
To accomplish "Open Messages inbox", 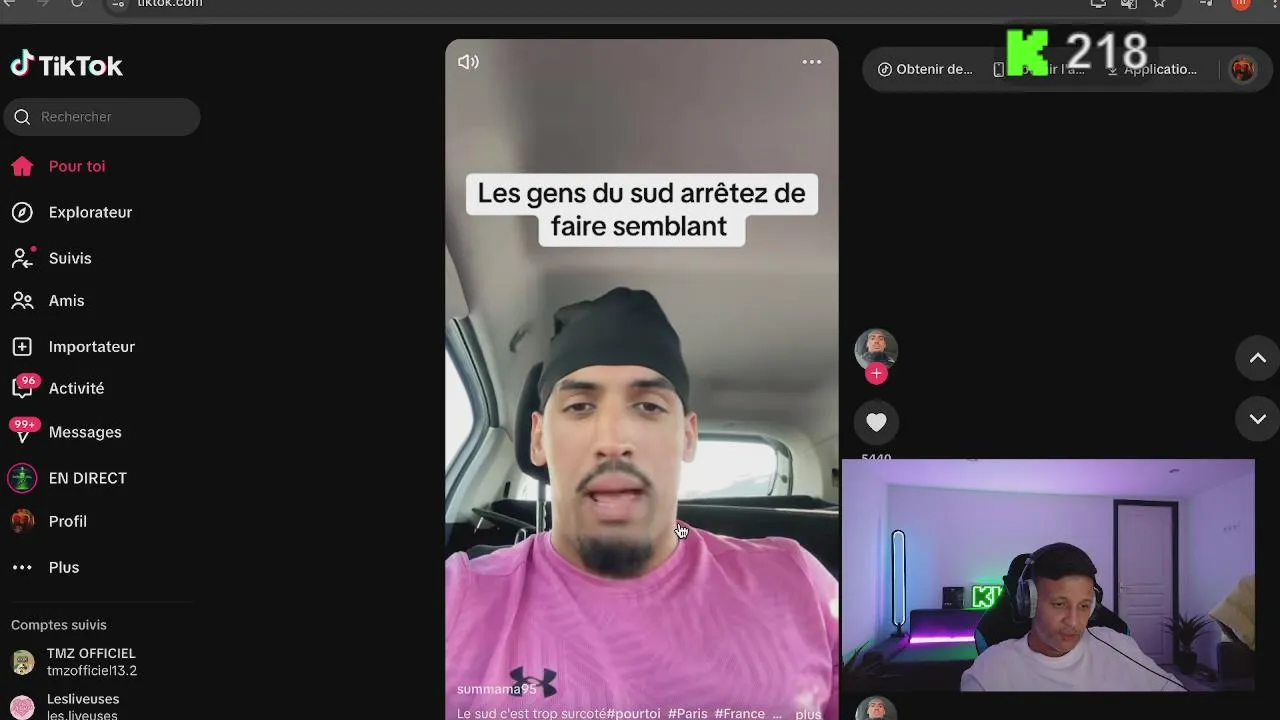I will 84,432.
